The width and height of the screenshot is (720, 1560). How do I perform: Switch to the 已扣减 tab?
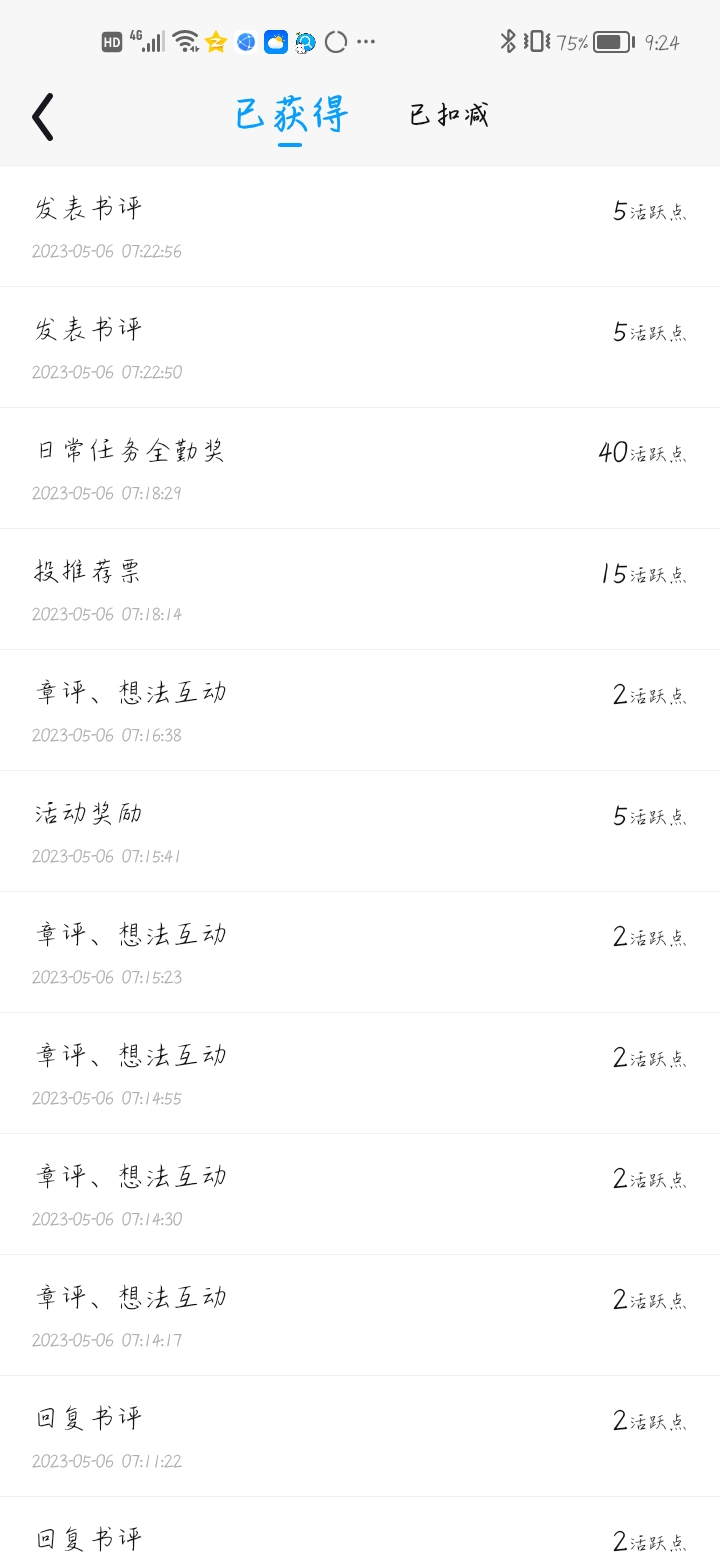[449, 114]
